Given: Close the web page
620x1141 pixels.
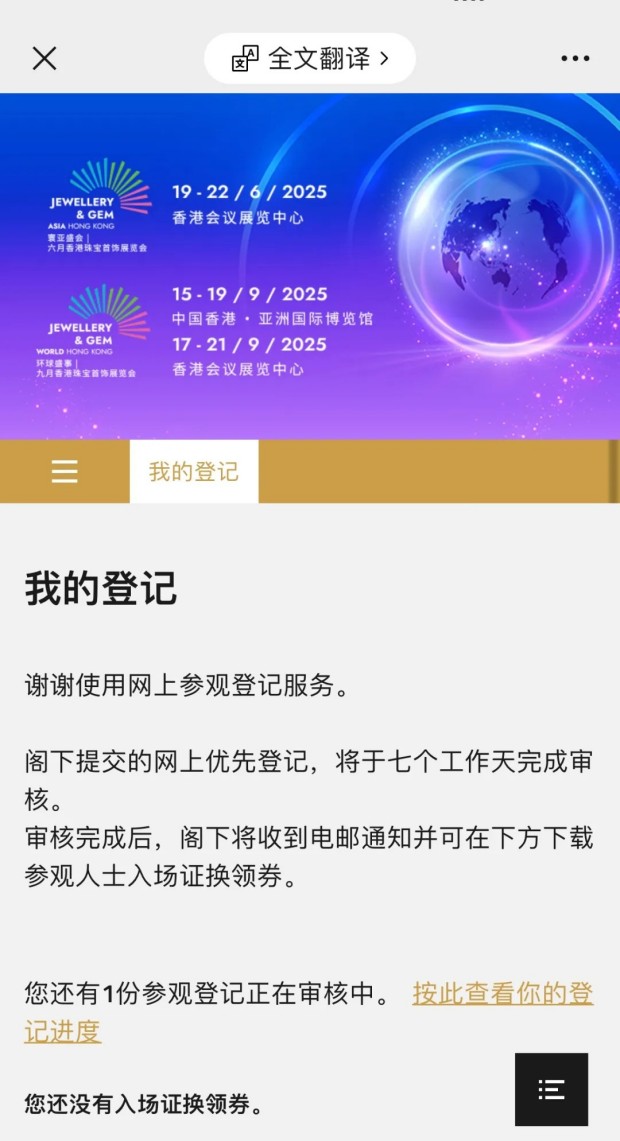Looking at the screenshot, I should [x=44, y=58].
